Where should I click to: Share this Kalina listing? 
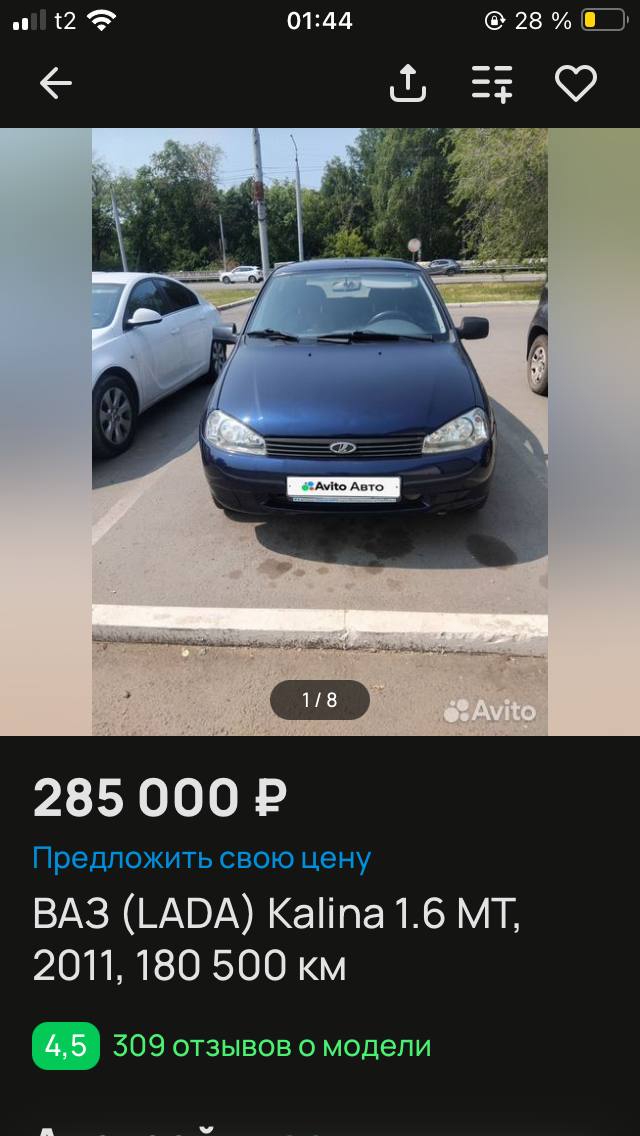407,84
